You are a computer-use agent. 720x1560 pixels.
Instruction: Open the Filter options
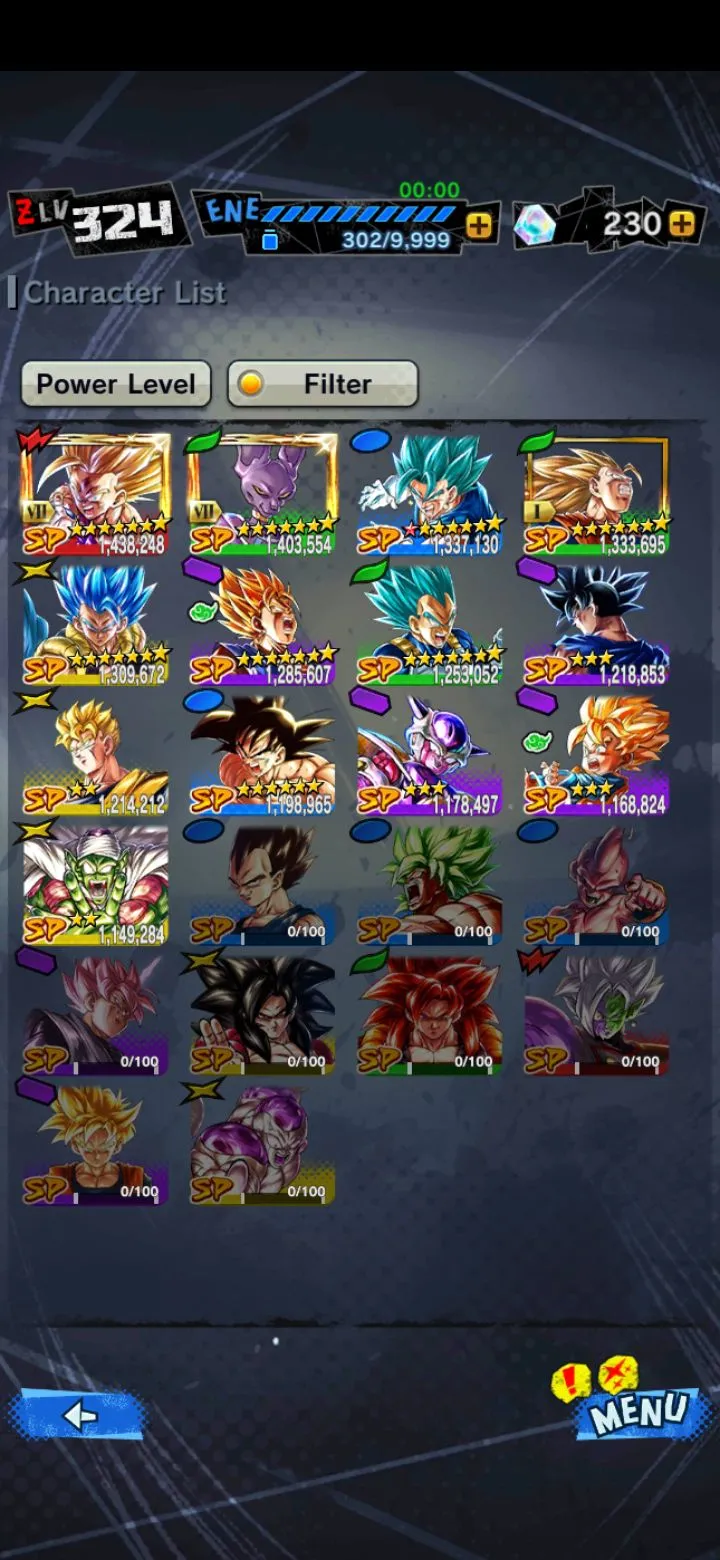(322, 384)
